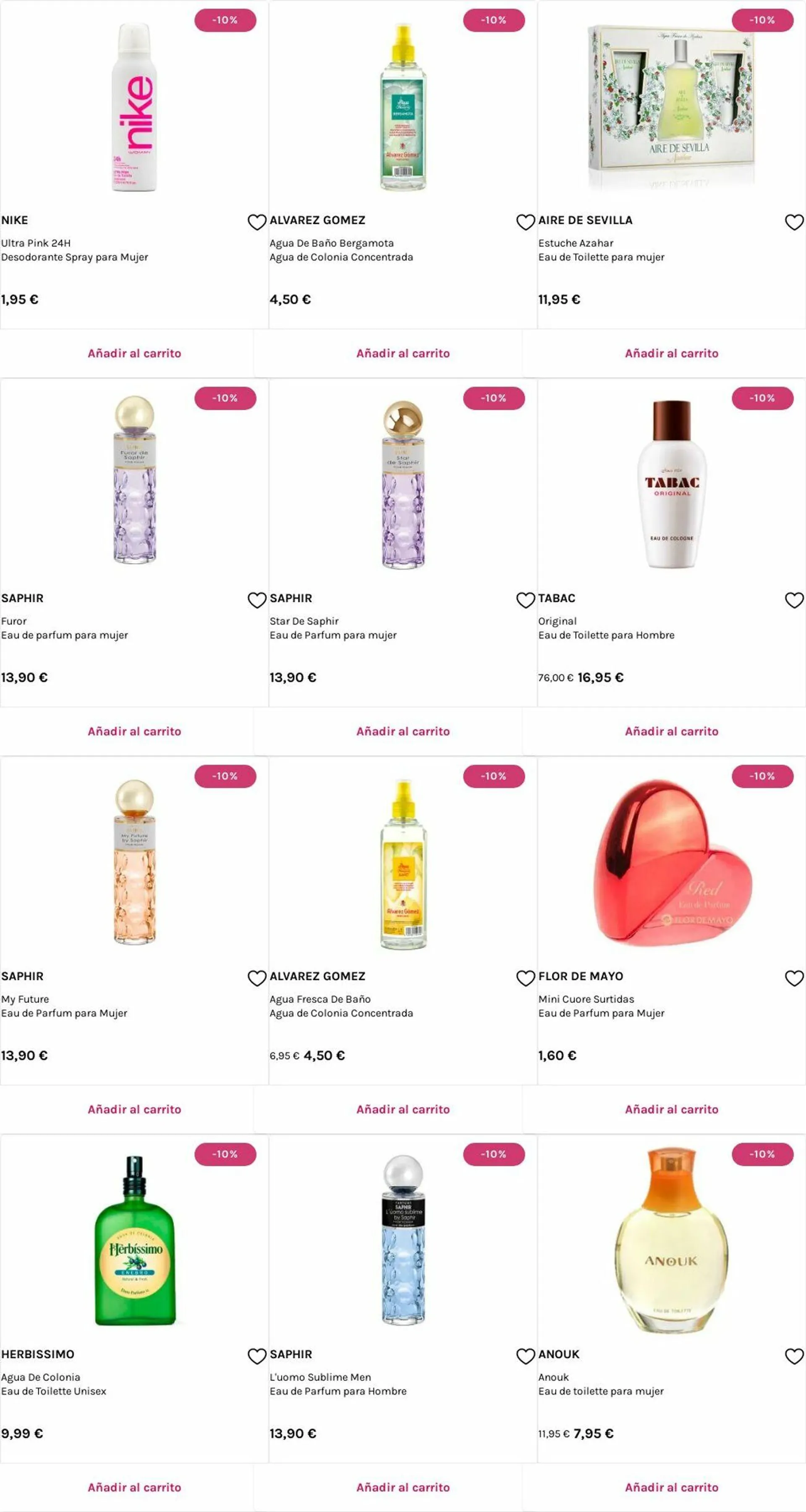Like the Tabac Original eau de toilette

pyautogui.click(x=794, y=600)
